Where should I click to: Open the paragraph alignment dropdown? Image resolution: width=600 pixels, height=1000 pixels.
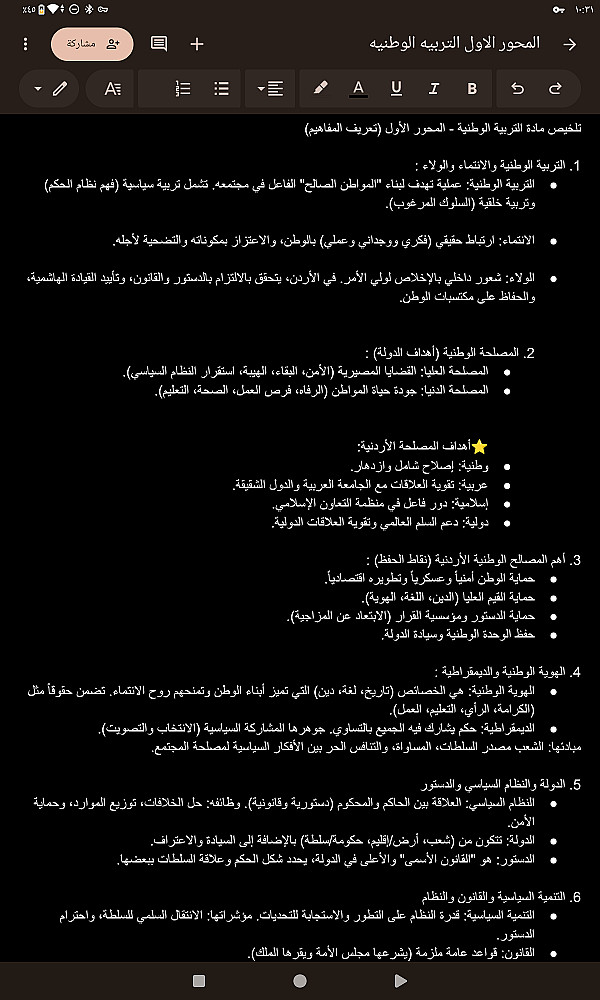[269, 89]
